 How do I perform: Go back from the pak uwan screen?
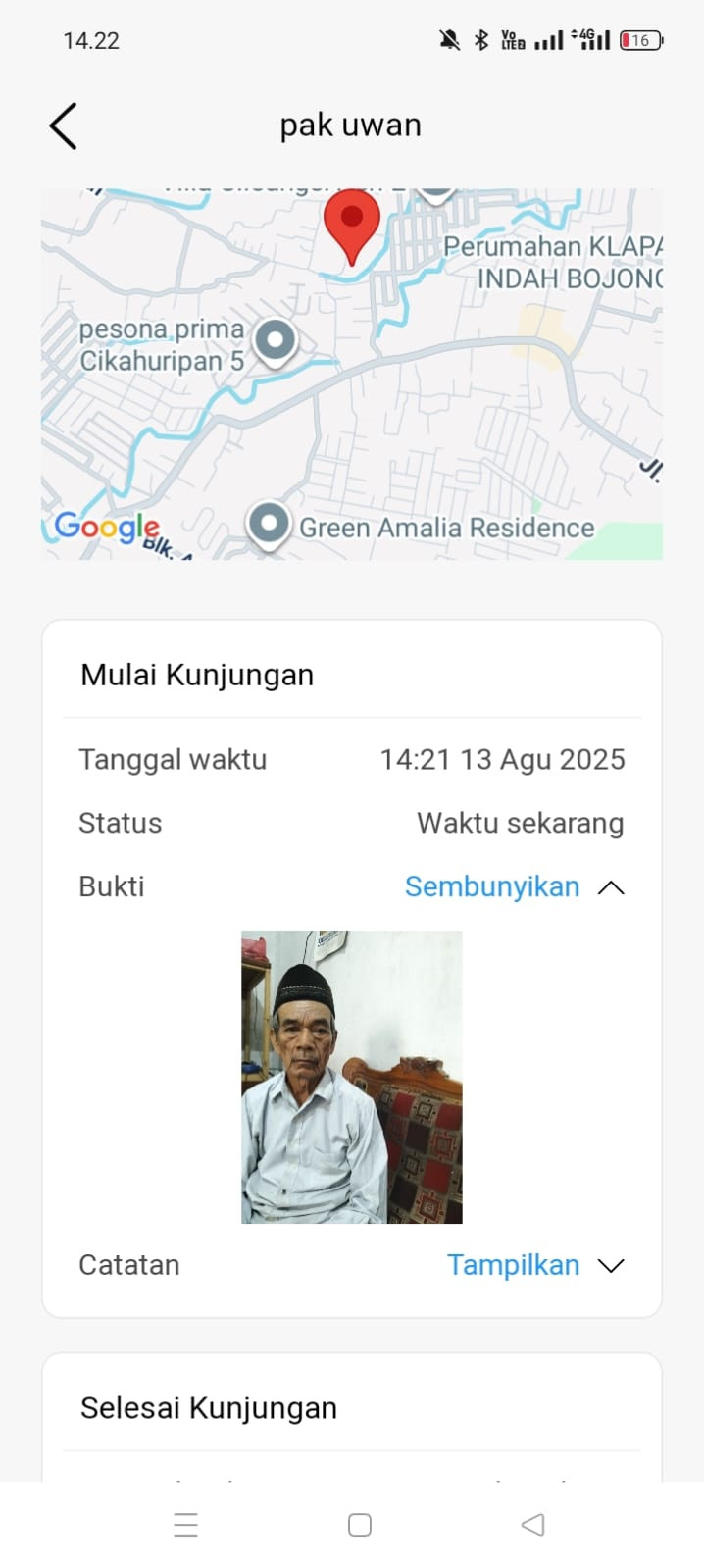click(63, 126)
